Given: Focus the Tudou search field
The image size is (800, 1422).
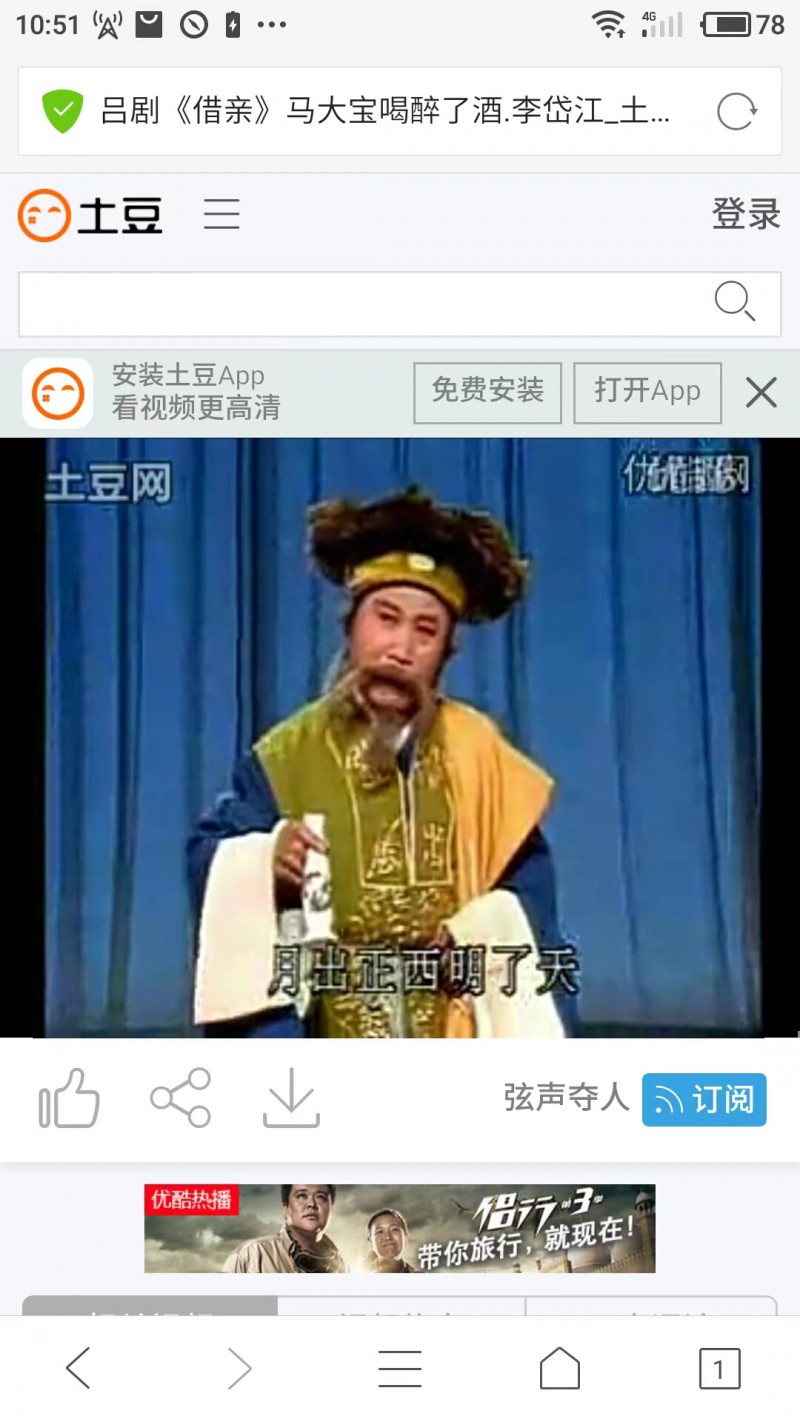Looking at the screenshot, I should (x=360, y=304).
